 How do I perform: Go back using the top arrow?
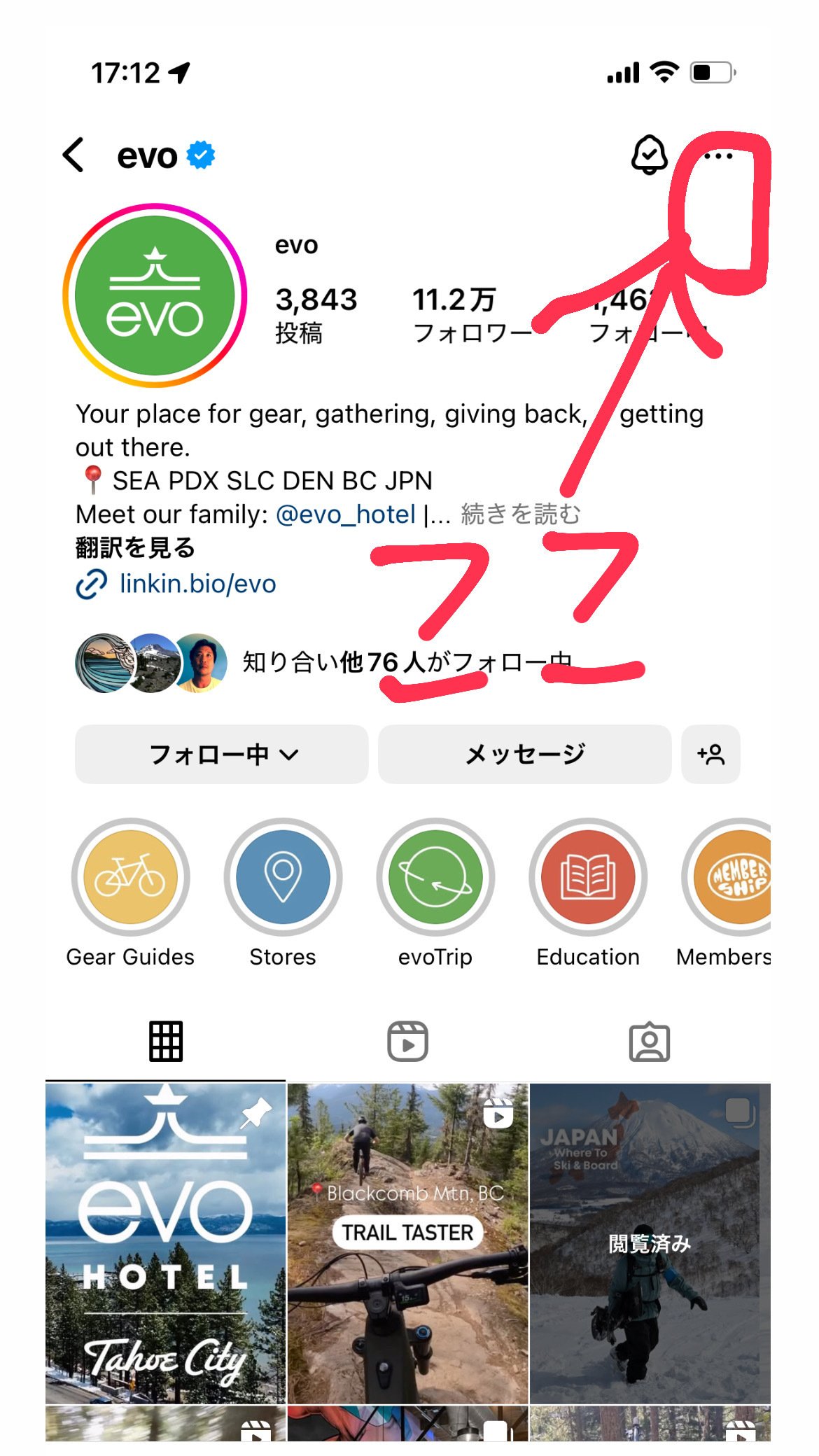(74, 155)
